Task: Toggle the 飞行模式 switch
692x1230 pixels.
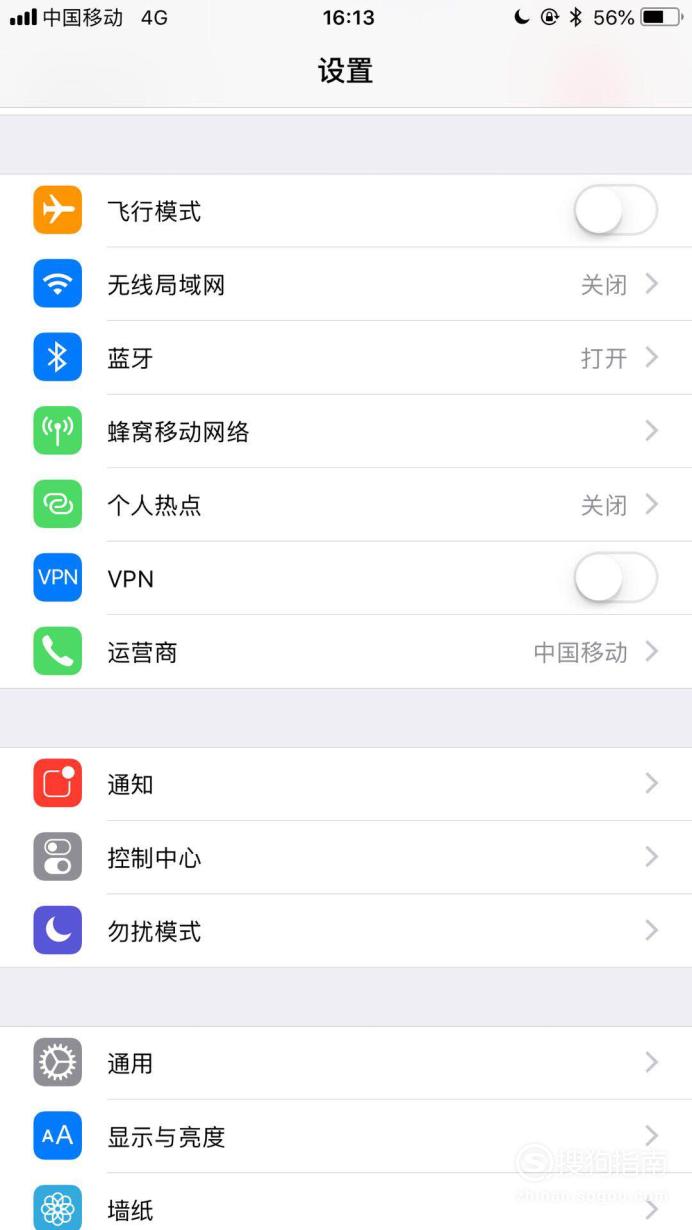Action: (x=615, y=211)
